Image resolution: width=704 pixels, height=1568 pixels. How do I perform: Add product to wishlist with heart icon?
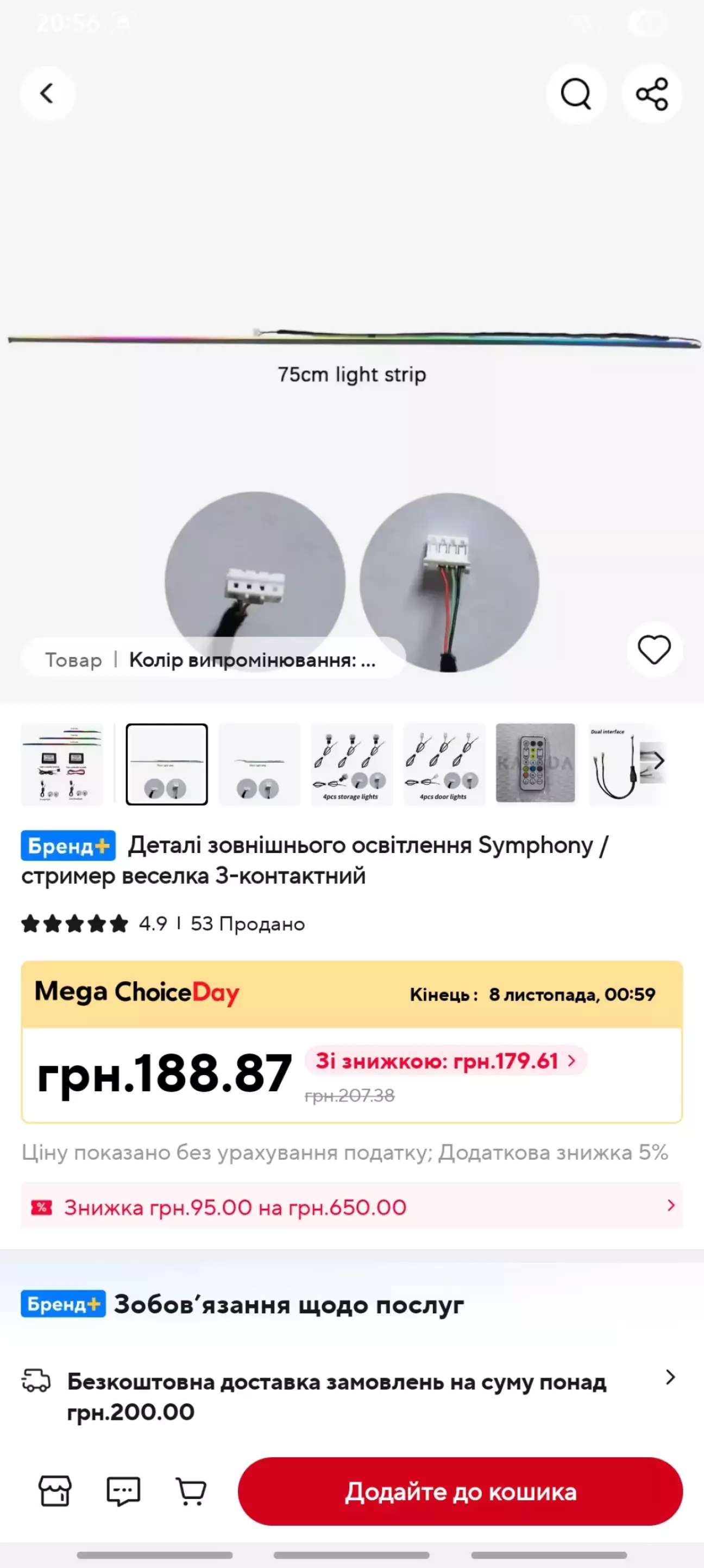pos(654,649)
